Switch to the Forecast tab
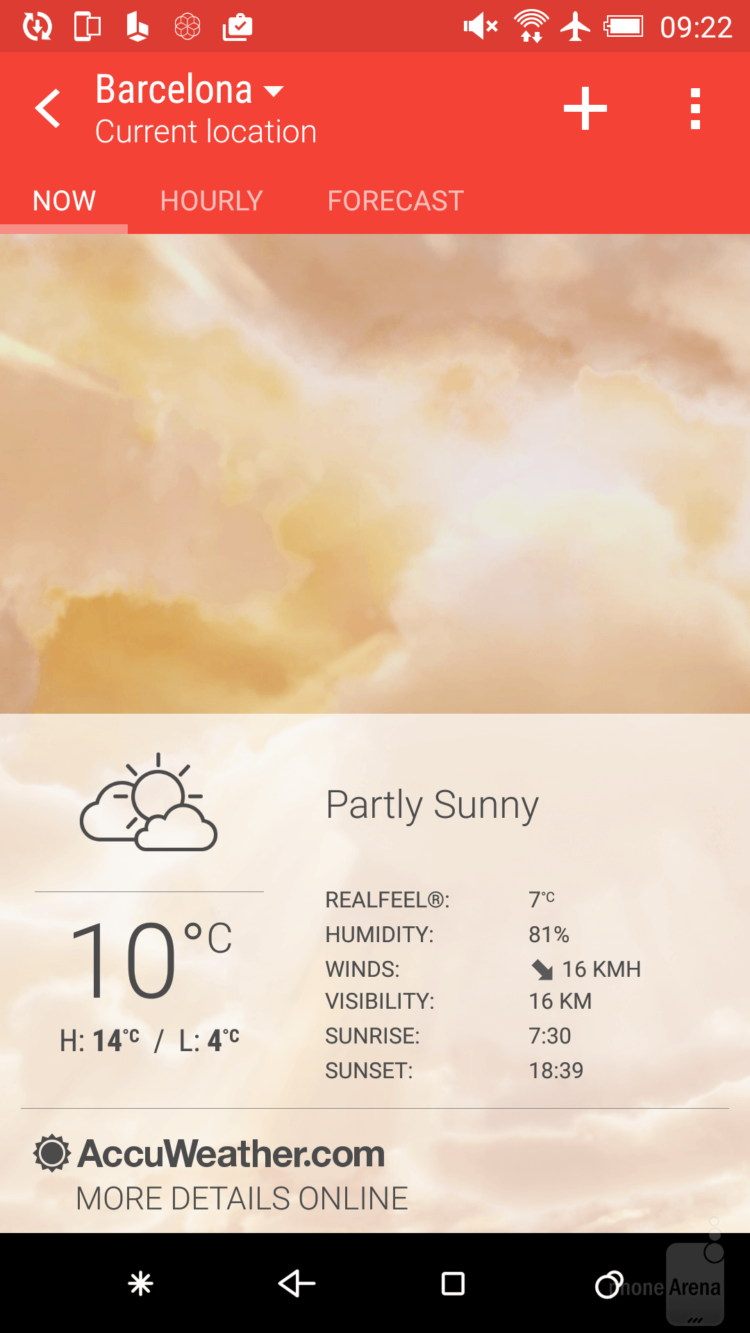The width and height of the screenshot is (750, 1333). [x=395, y=201]
